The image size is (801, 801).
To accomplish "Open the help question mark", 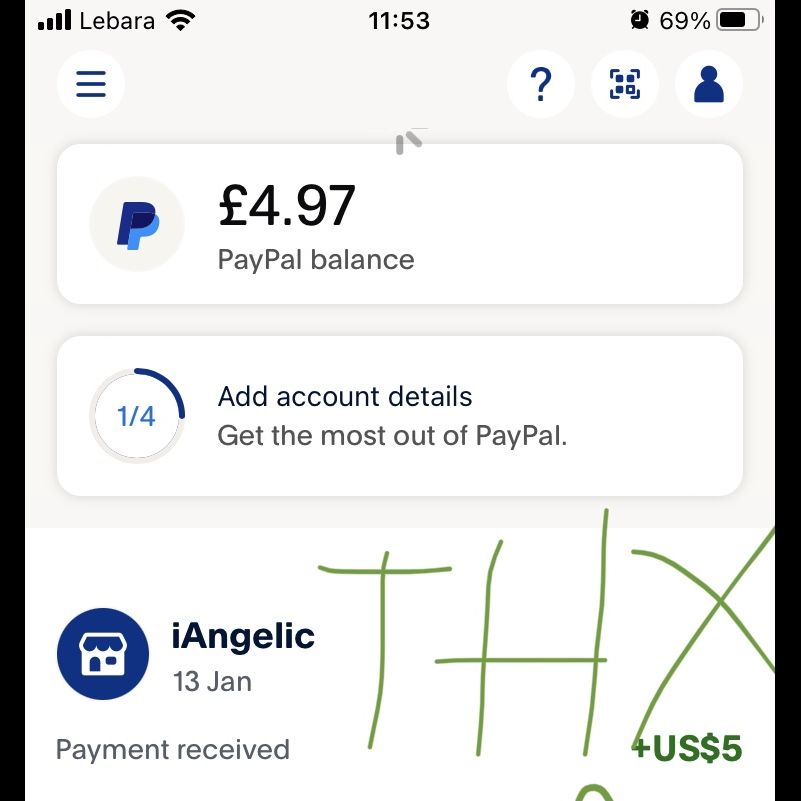I will (x=541, y=84).
